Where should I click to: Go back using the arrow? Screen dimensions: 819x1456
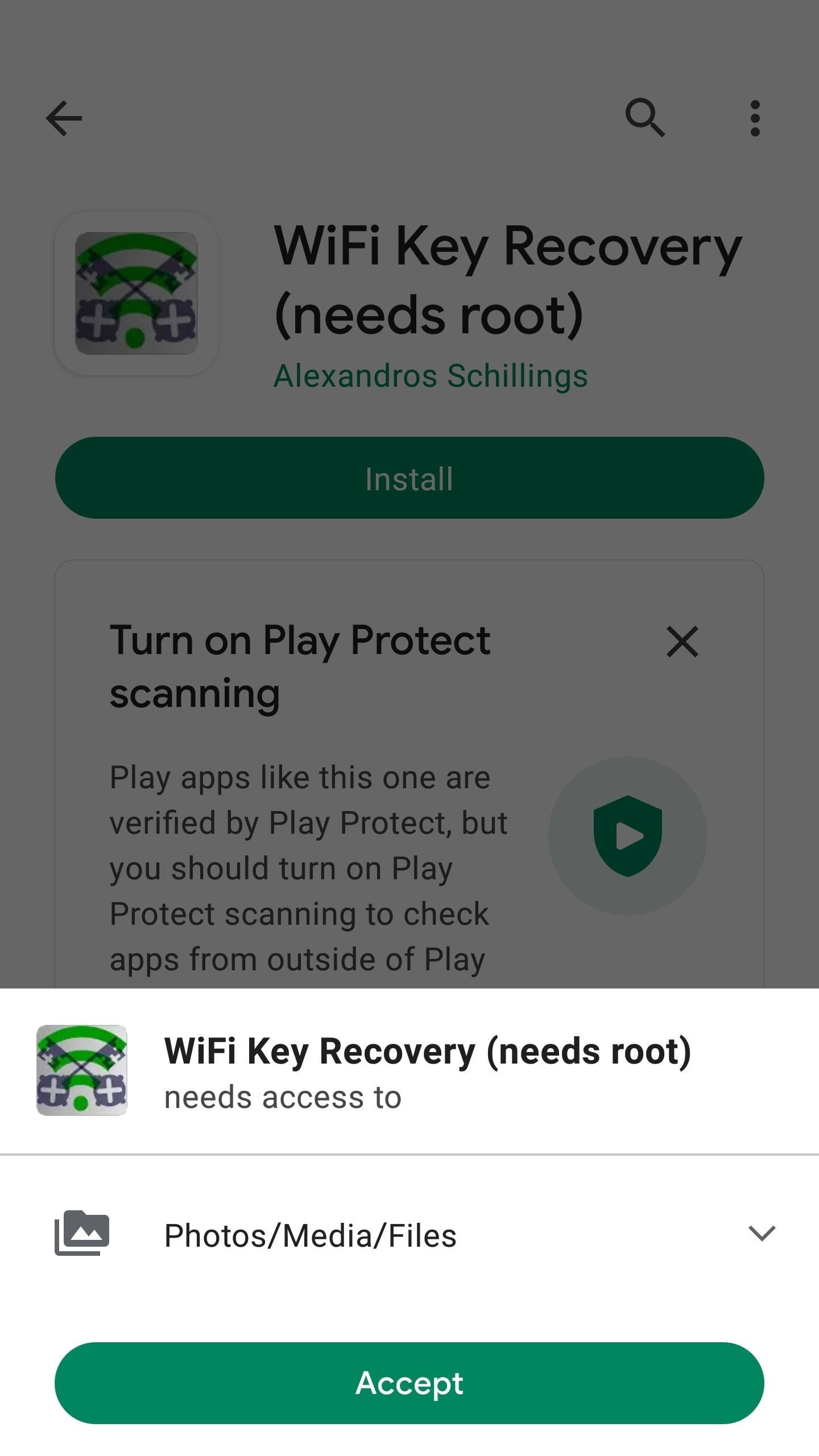(x=64, y=118)
